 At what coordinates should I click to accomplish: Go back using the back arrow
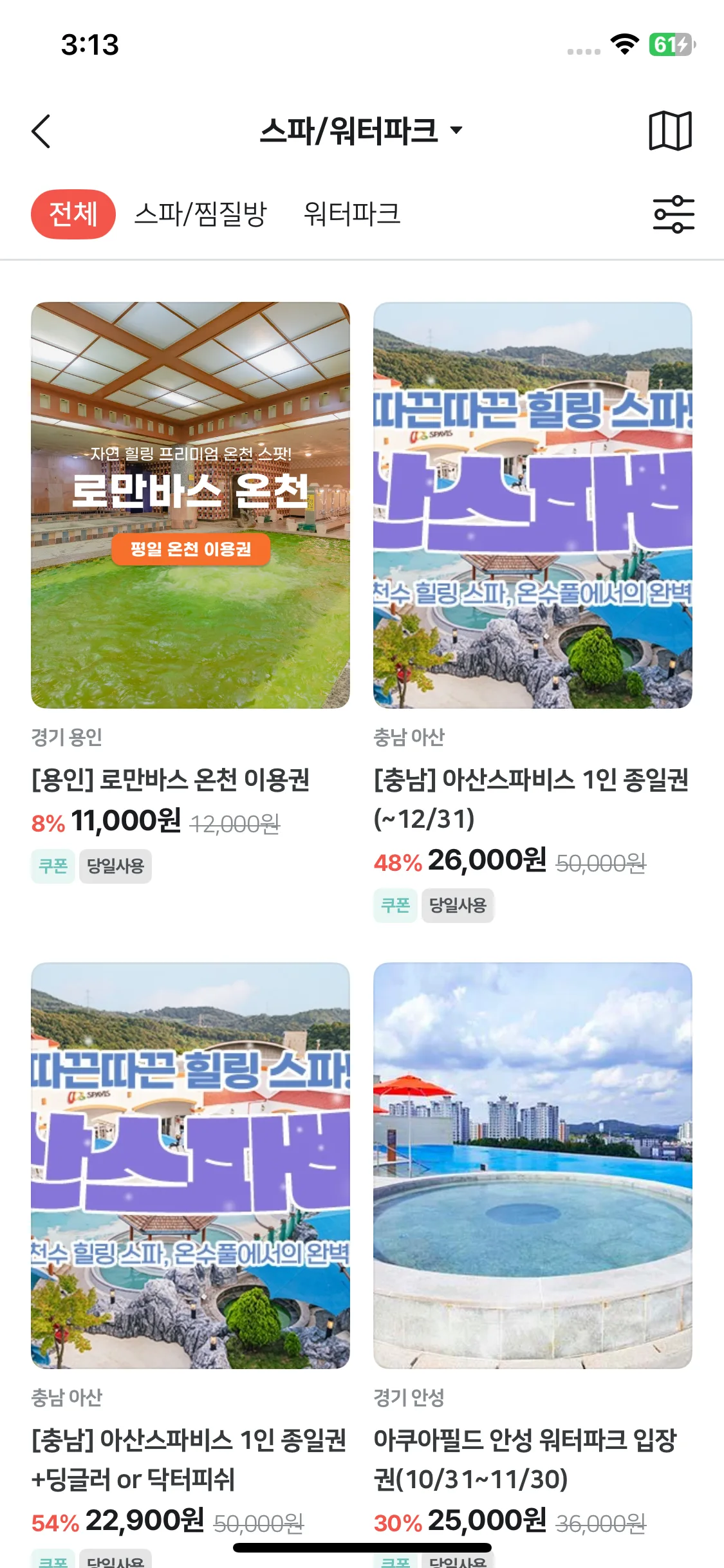coord(41,131)
